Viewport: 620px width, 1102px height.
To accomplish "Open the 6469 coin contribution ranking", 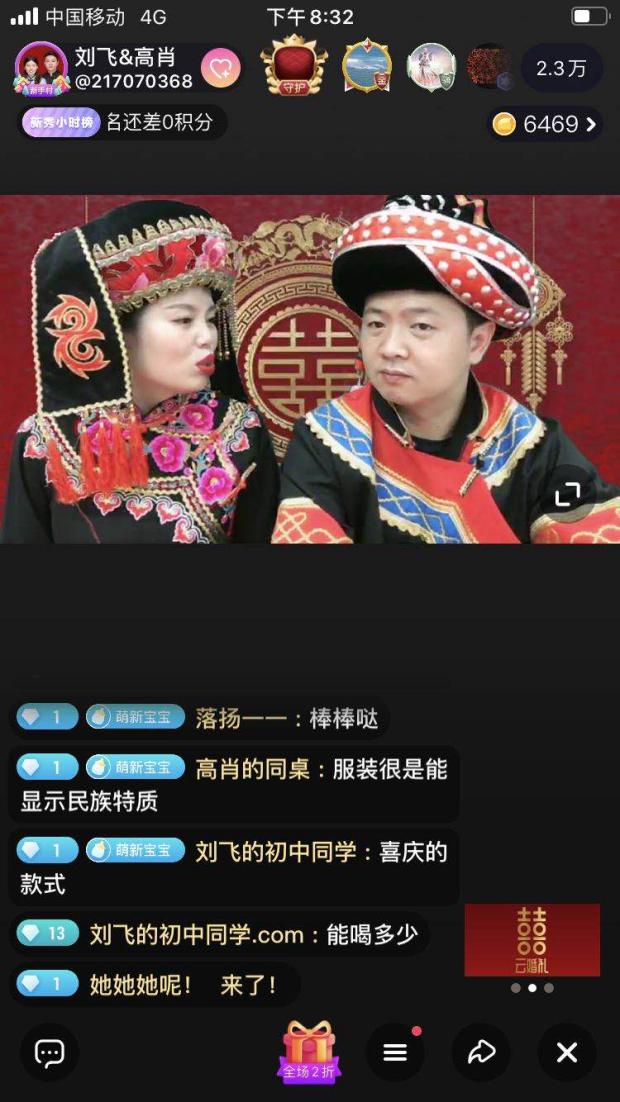I will click(x=545, y=125).
